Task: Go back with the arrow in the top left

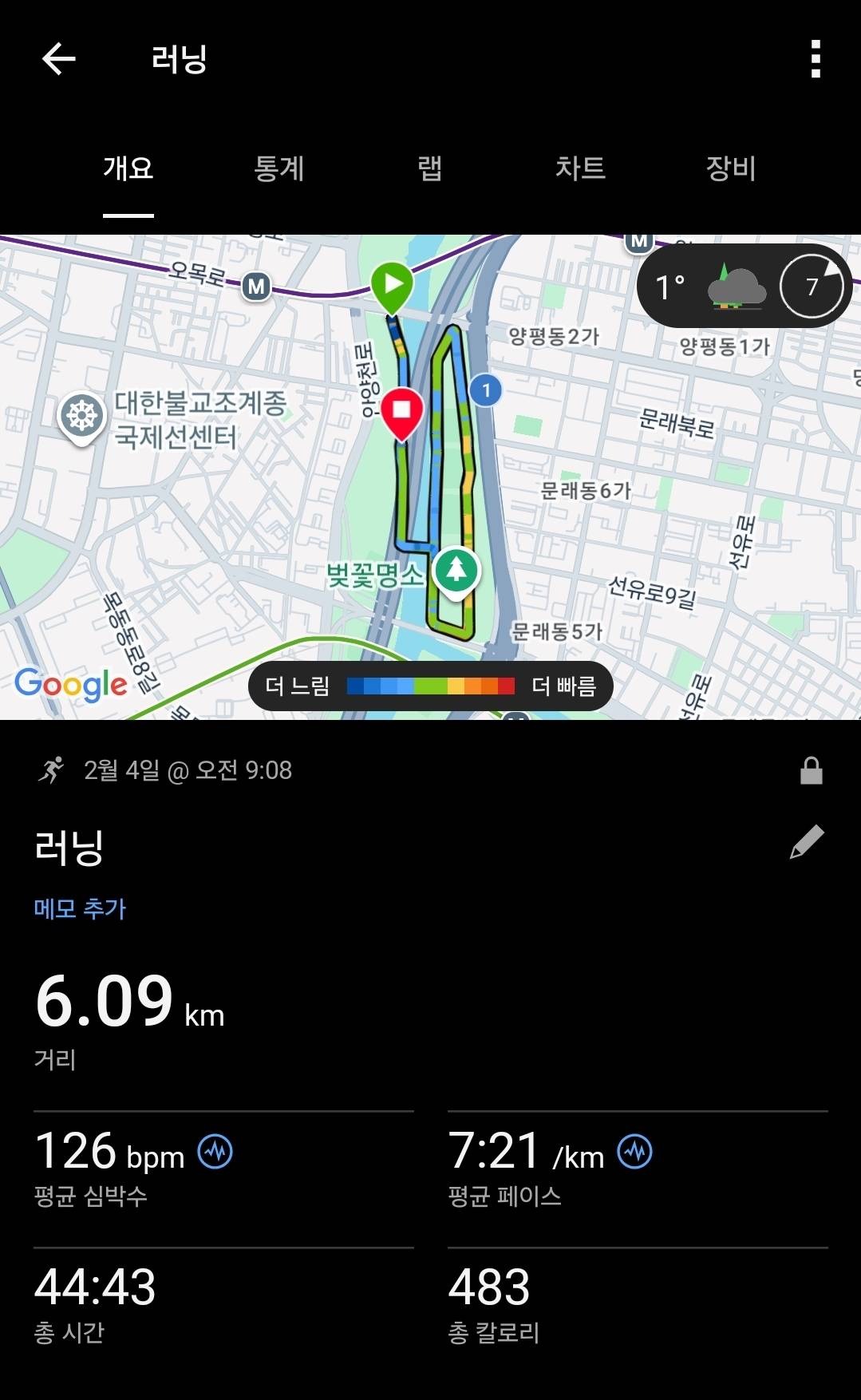Action: [x=56, y=59]
